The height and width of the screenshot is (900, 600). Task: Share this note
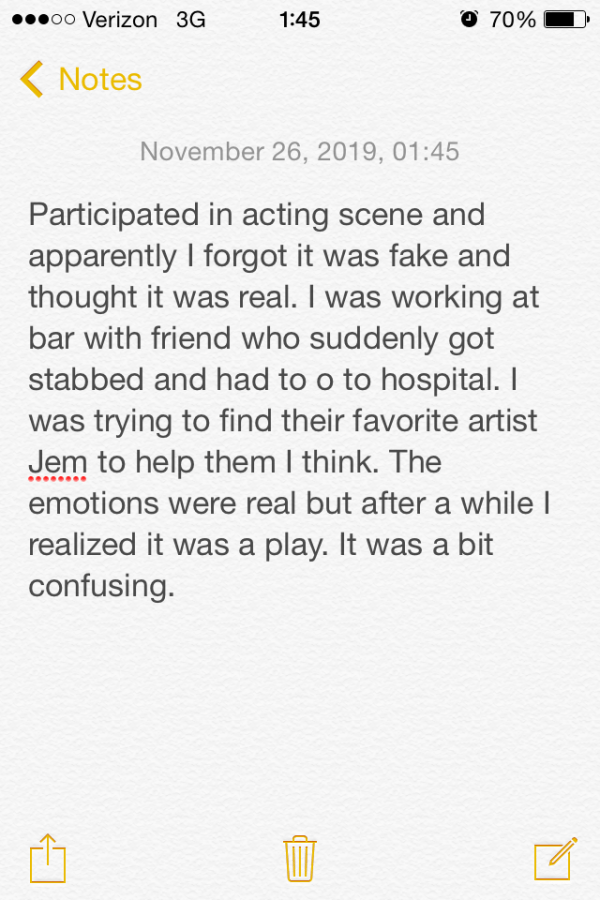47,858
